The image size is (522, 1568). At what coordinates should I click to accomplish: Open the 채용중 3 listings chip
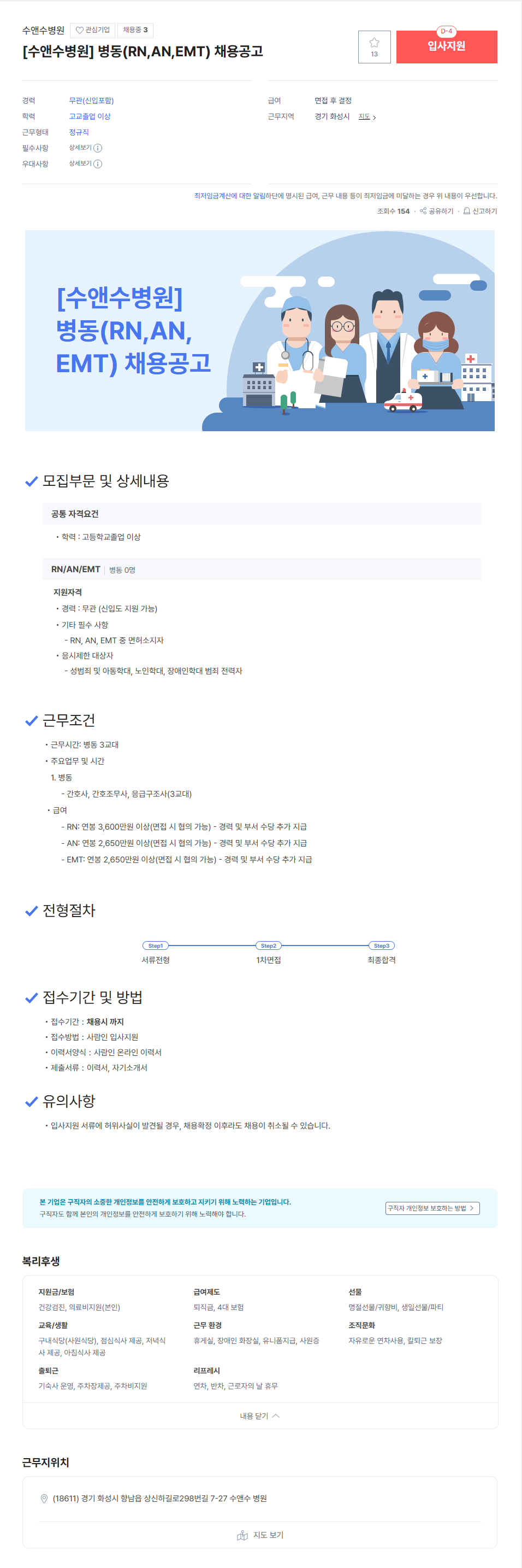(x=134, y=30)
